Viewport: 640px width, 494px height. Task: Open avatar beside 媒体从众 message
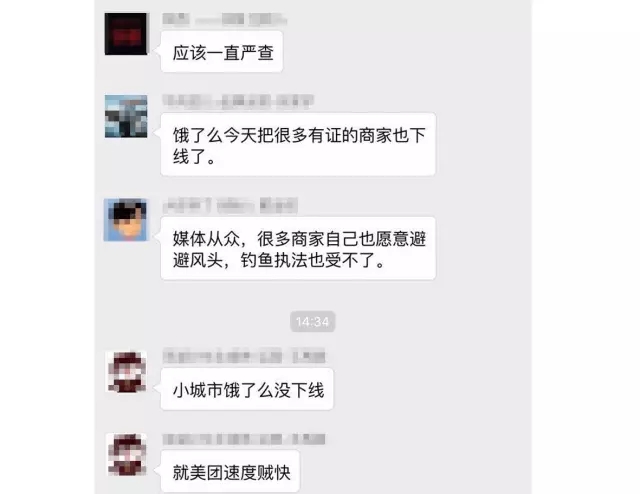click(x=126, y=220)
